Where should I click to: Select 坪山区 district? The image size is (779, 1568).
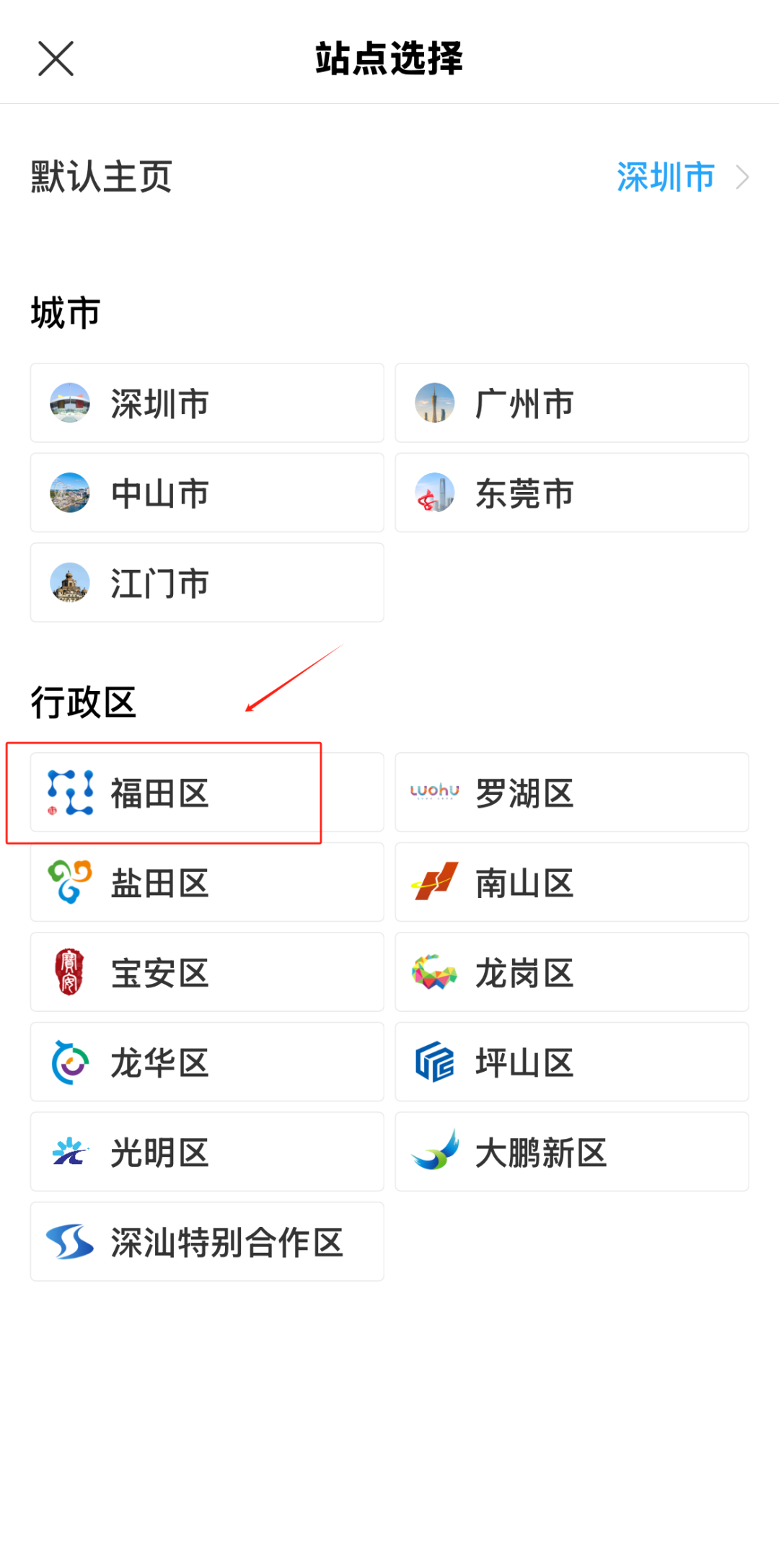572,1062
